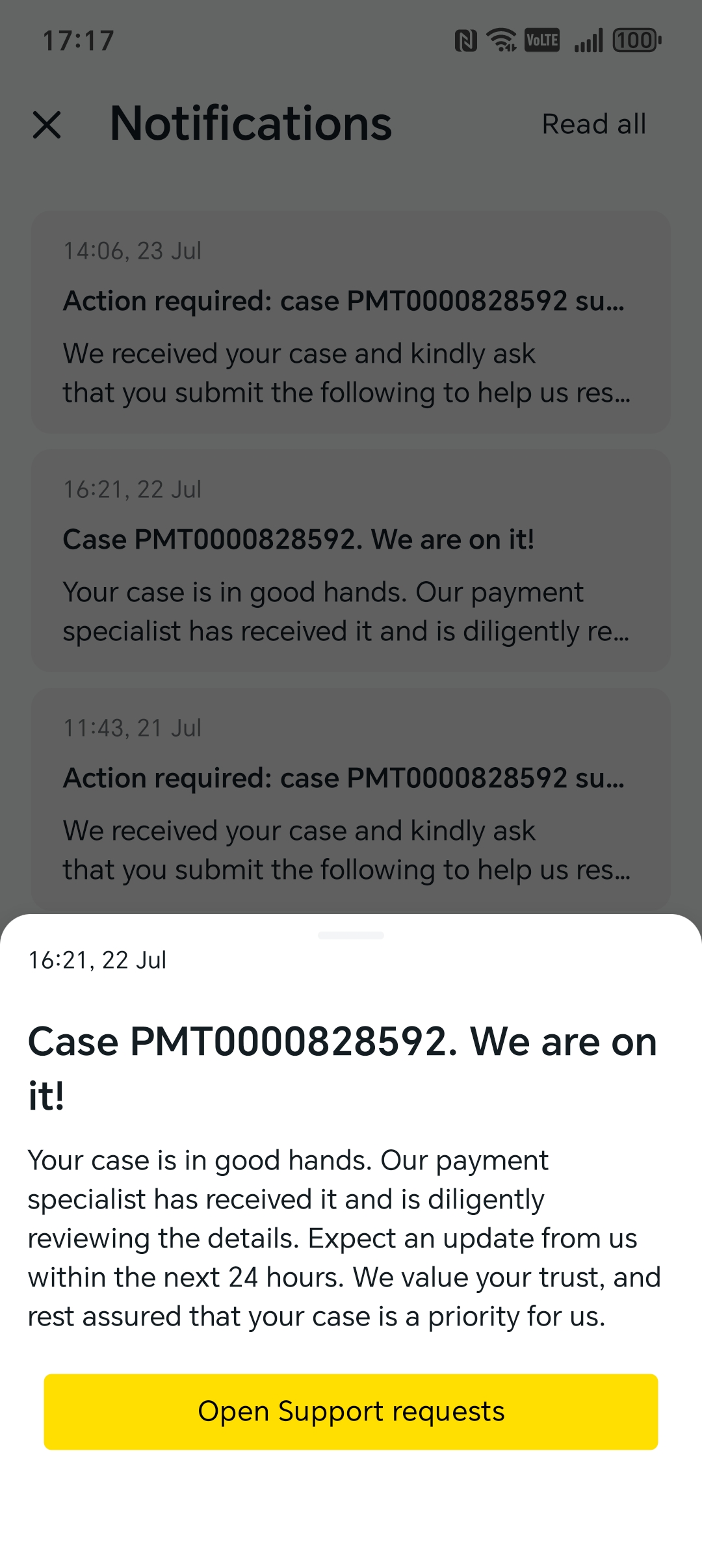Tap the bottom sheet drag handle
The width and height of the screenshot is (702, 1568).
coord(351,935)
